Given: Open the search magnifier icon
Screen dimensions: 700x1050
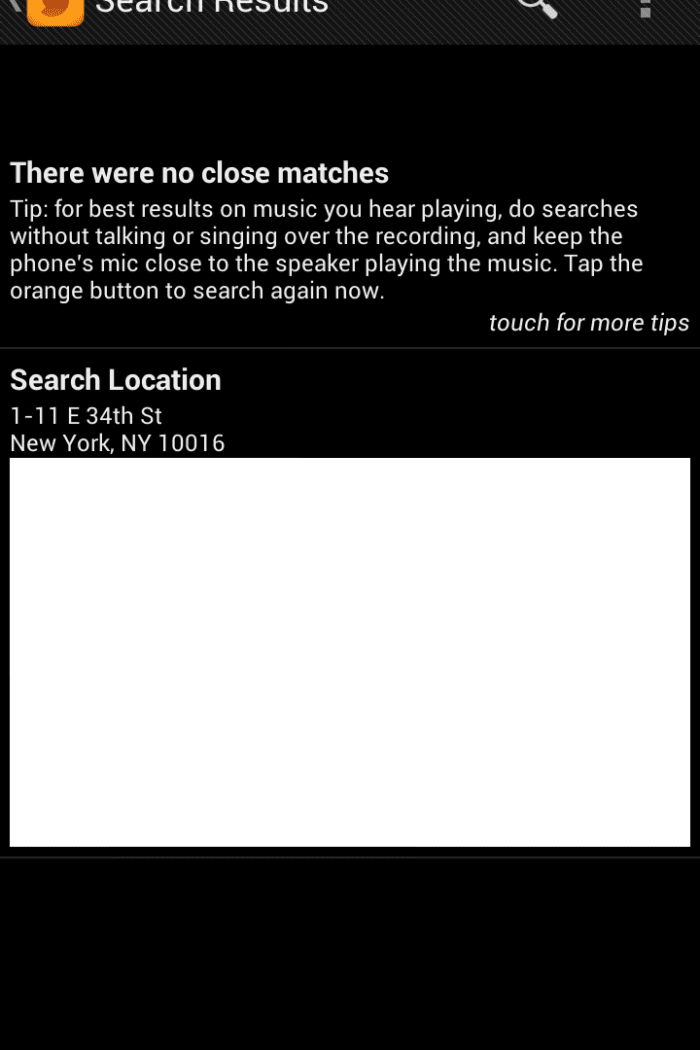Looking at the screenshot, I should [x=537, y=6].
